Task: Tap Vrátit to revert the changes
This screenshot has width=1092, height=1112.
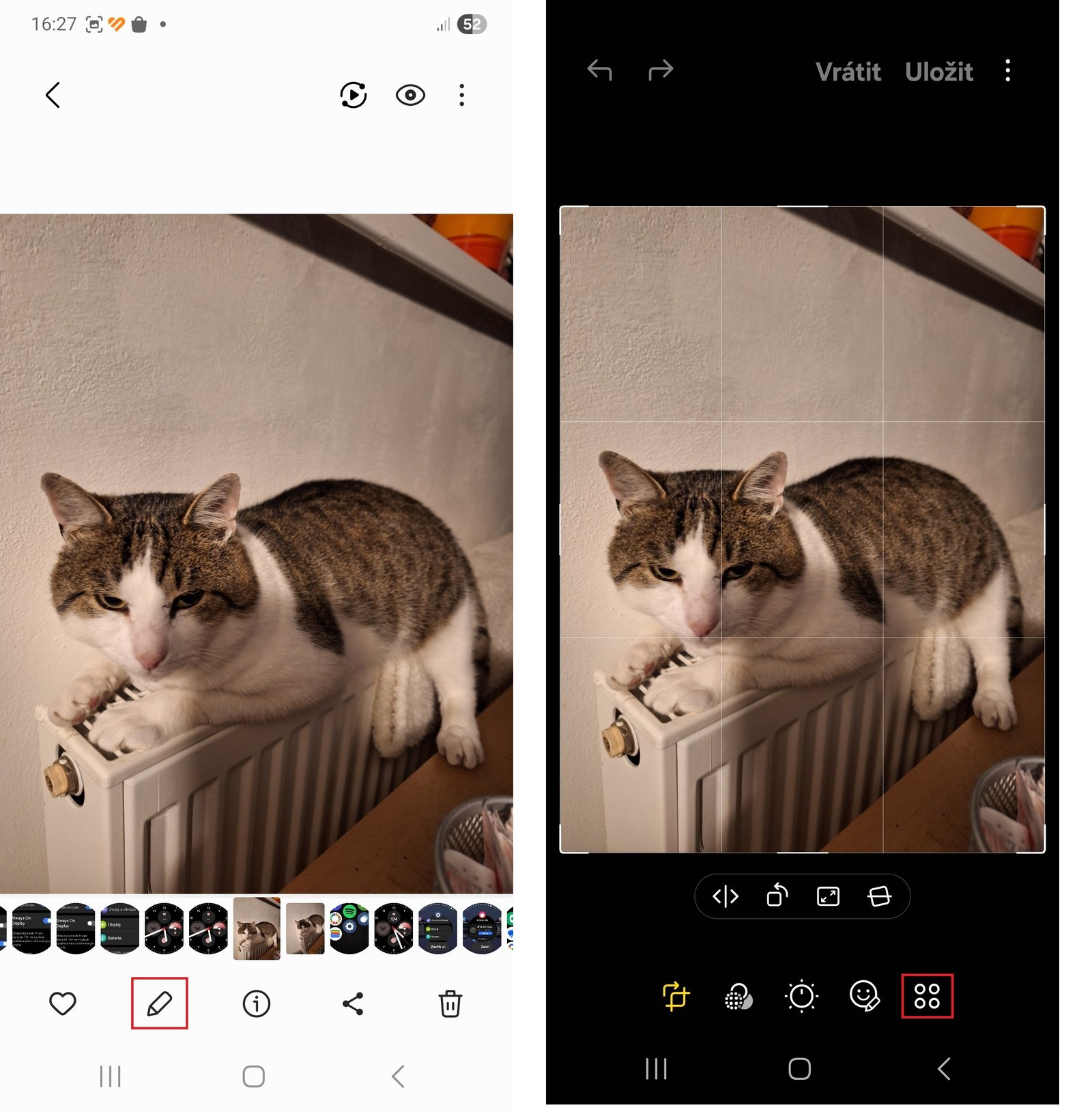Action: tap(848, 72)
